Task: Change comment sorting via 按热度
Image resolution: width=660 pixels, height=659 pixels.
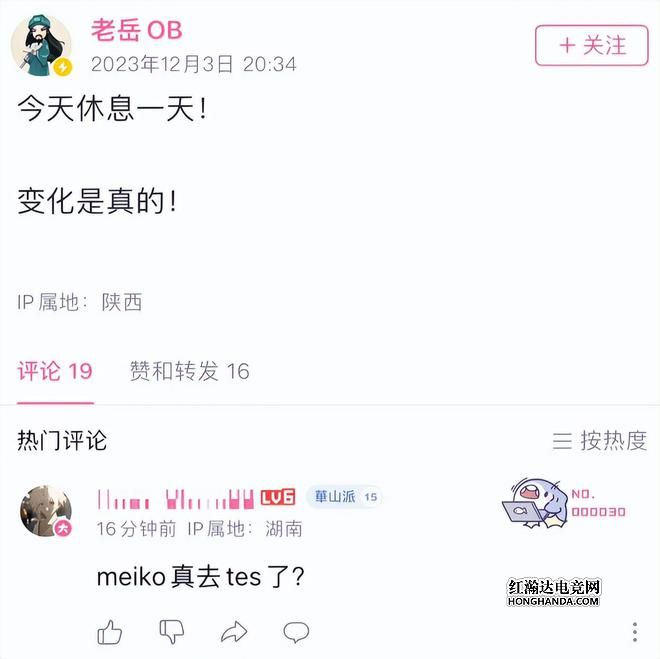Action: 600,440
